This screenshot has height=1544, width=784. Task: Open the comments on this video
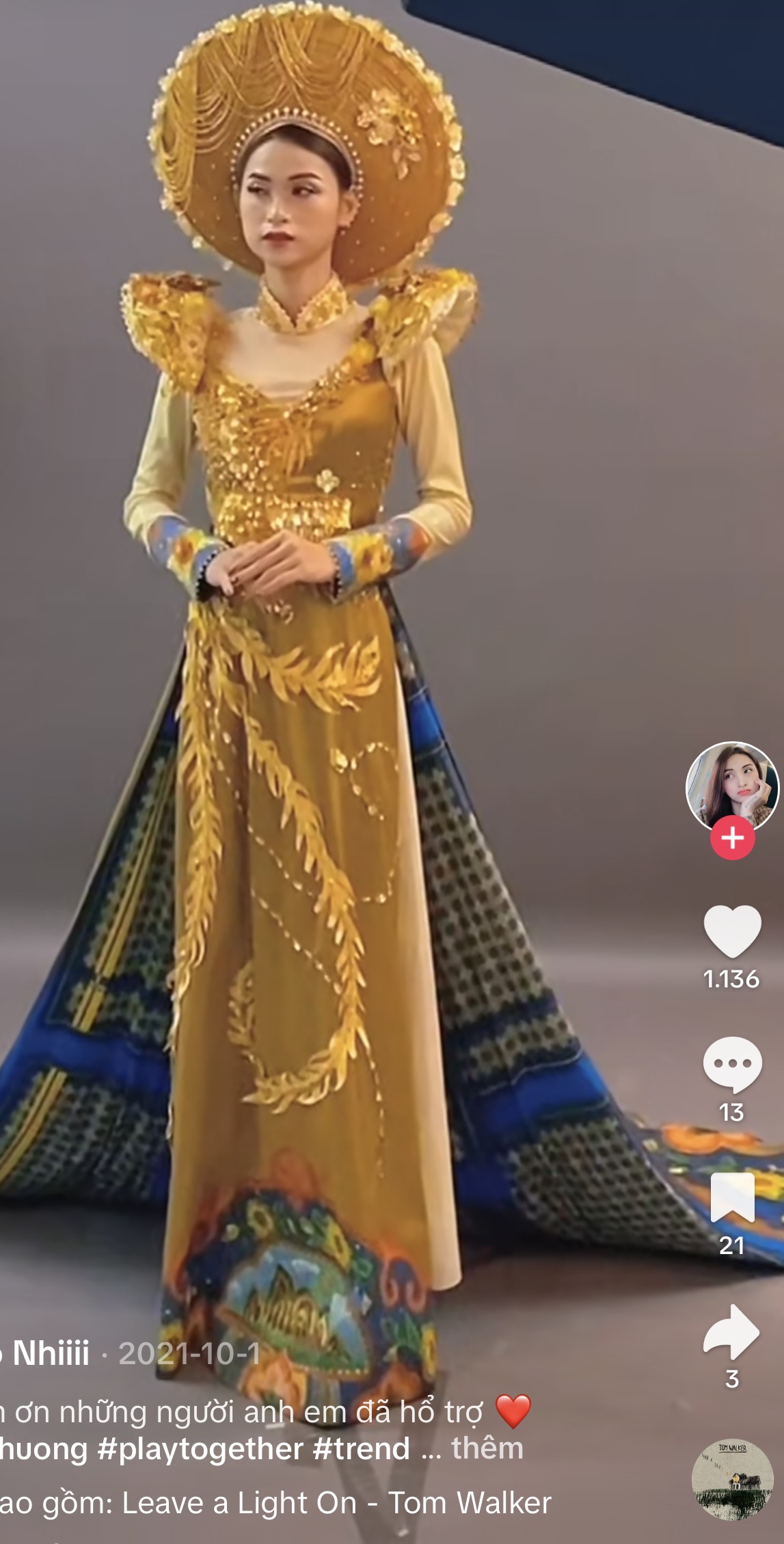(x=732, y=1064)
